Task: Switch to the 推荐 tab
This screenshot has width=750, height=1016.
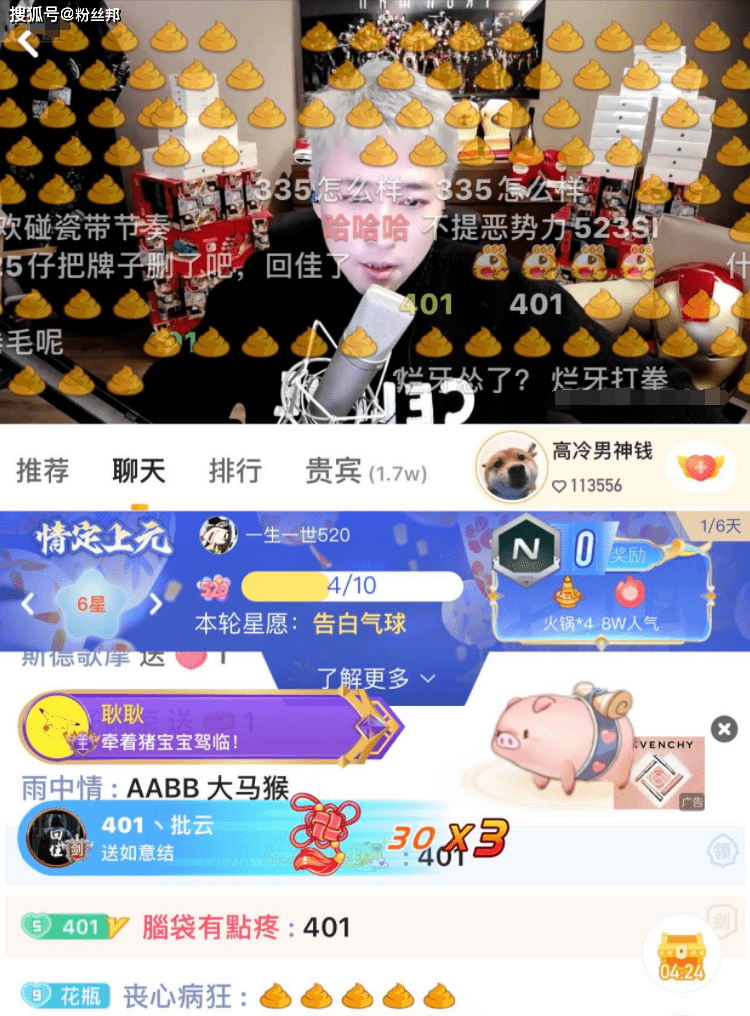Action: (42, 470)
